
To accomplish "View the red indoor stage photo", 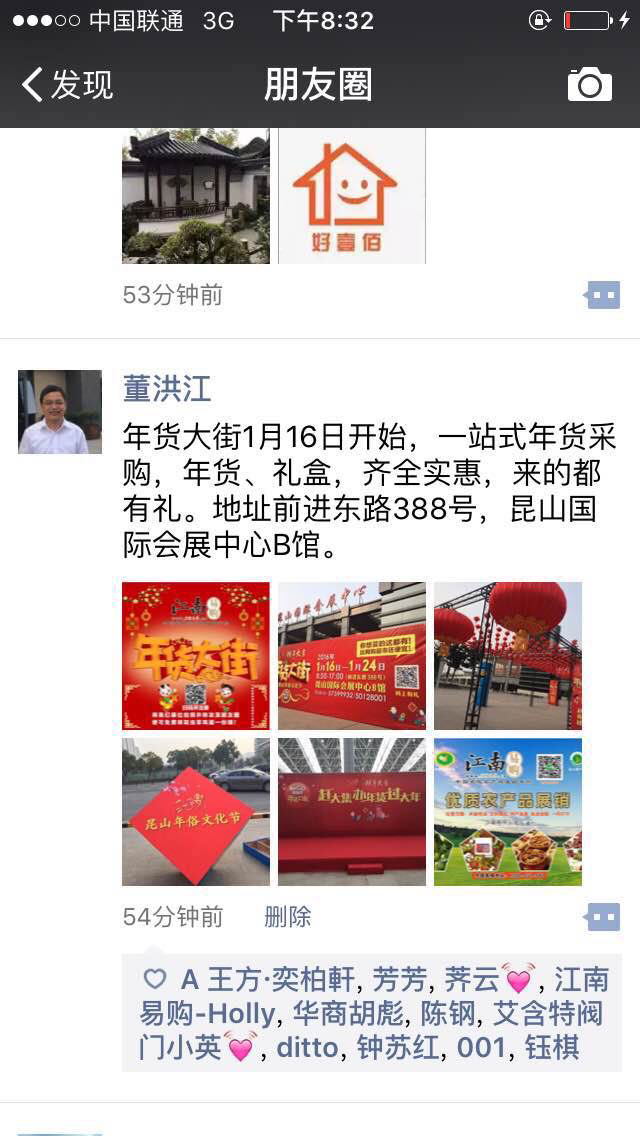I will (x=351, y=812).
